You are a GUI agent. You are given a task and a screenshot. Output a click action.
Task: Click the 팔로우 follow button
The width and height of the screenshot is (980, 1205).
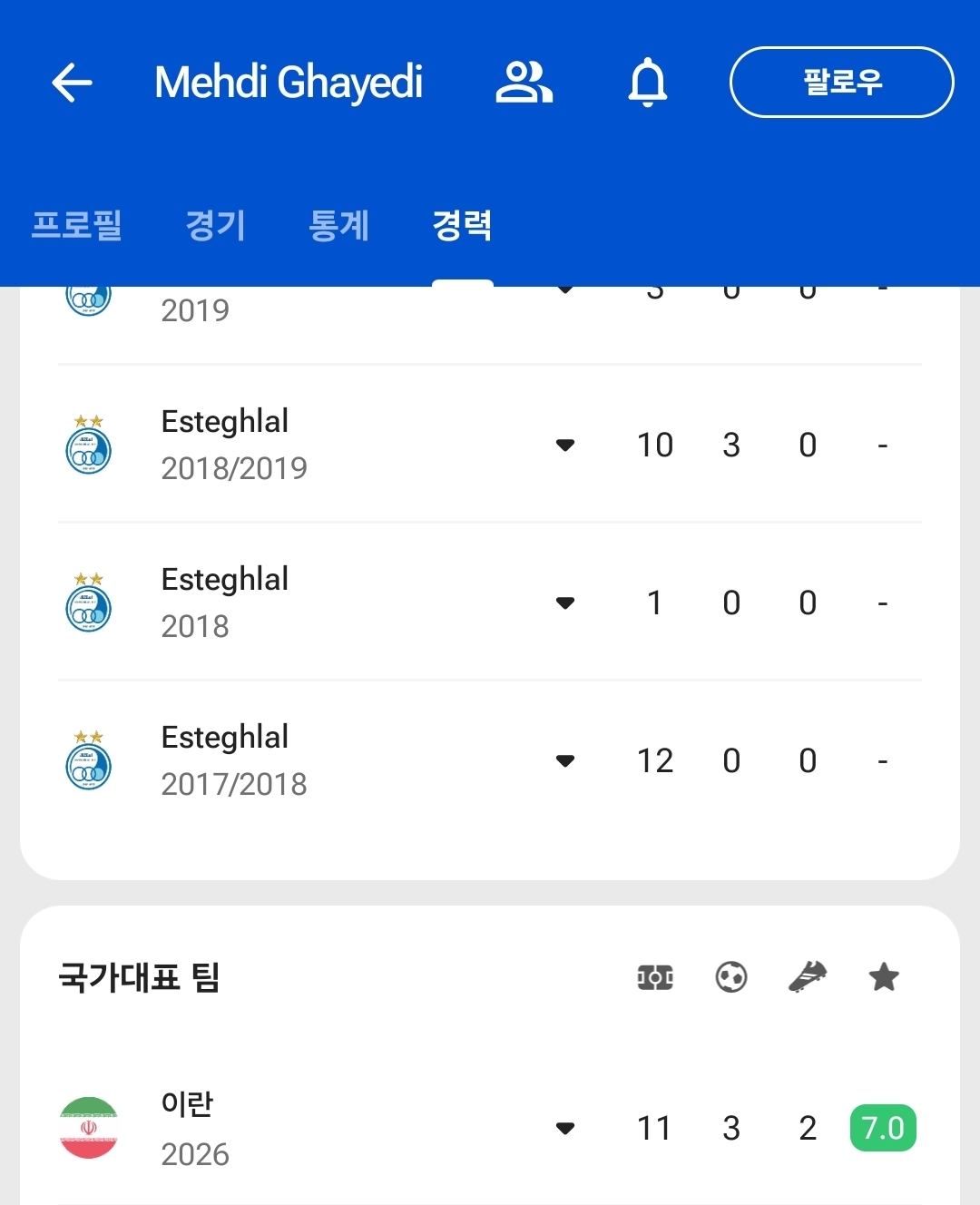click(x=840, y=82)
